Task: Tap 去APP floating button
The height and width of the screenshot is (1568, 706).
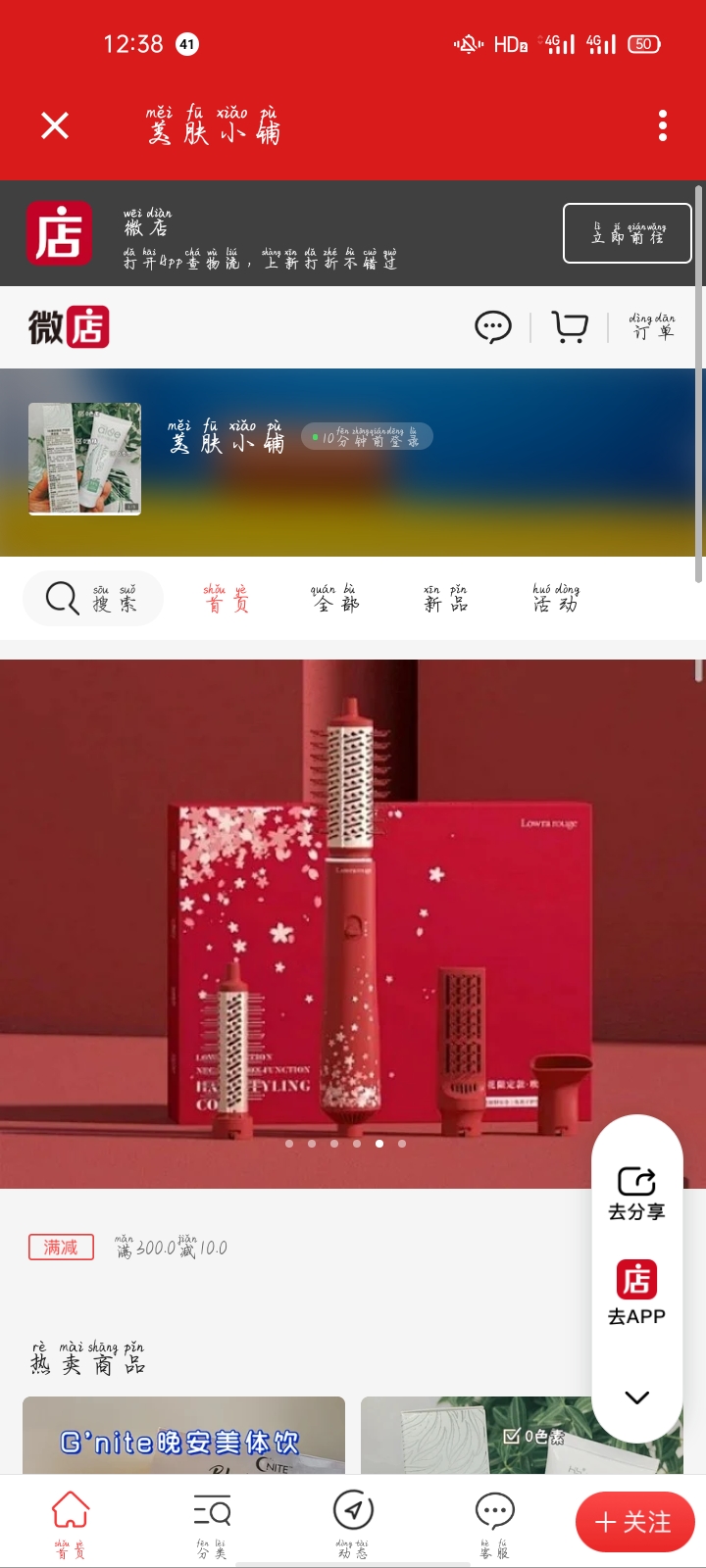Action: [636, 1294]
